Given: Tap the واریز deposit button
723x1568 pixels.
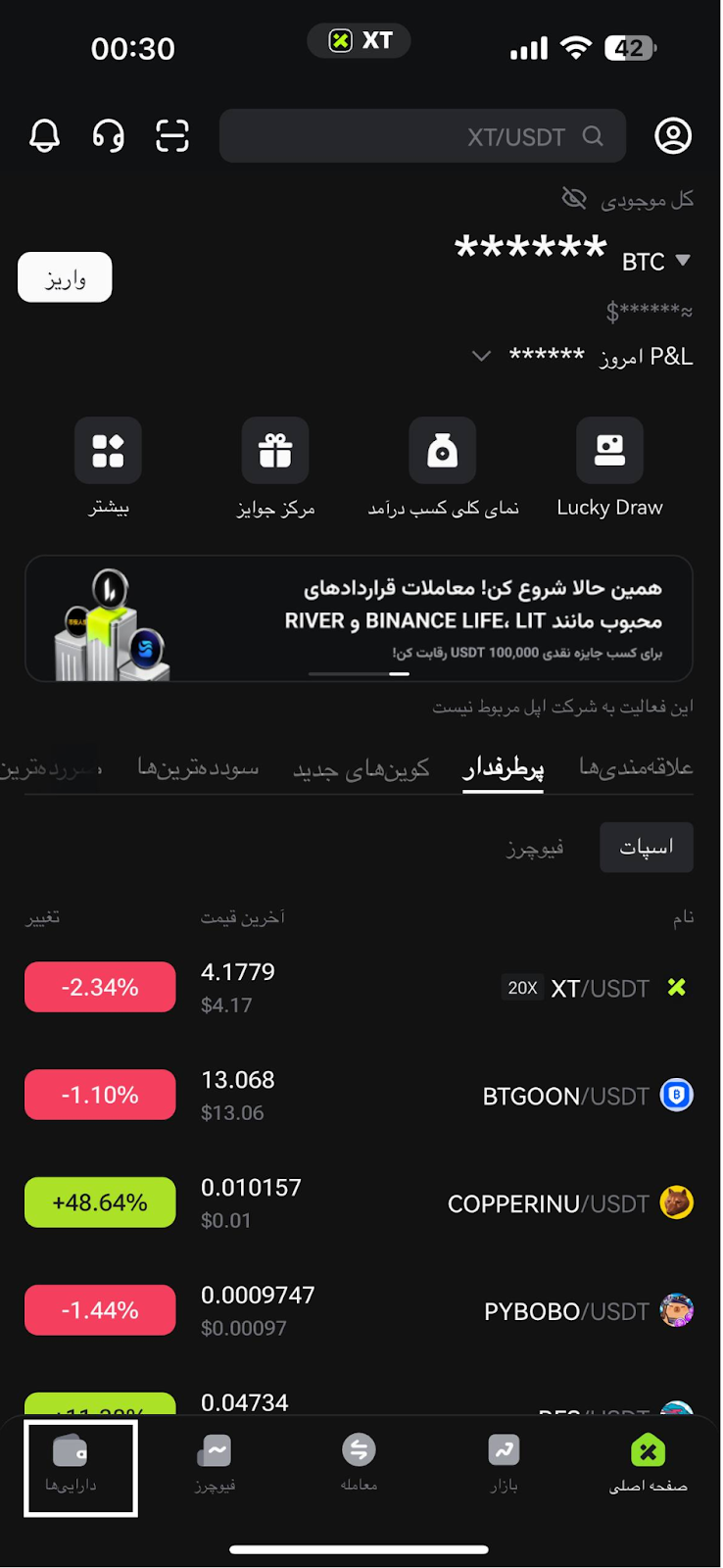Looking at the screenshot, I should point(65,277).
